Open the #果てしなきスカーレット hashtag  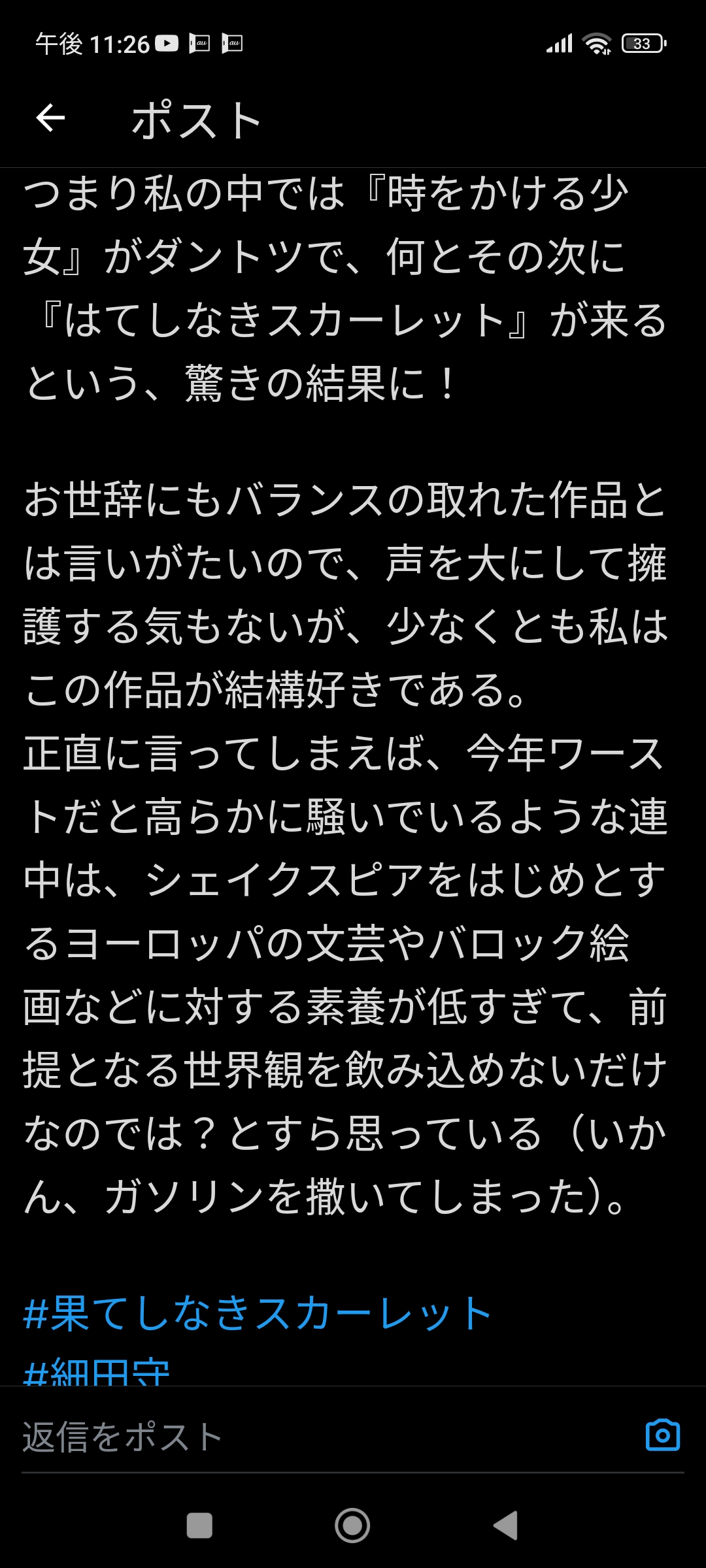coord(256,1313)
